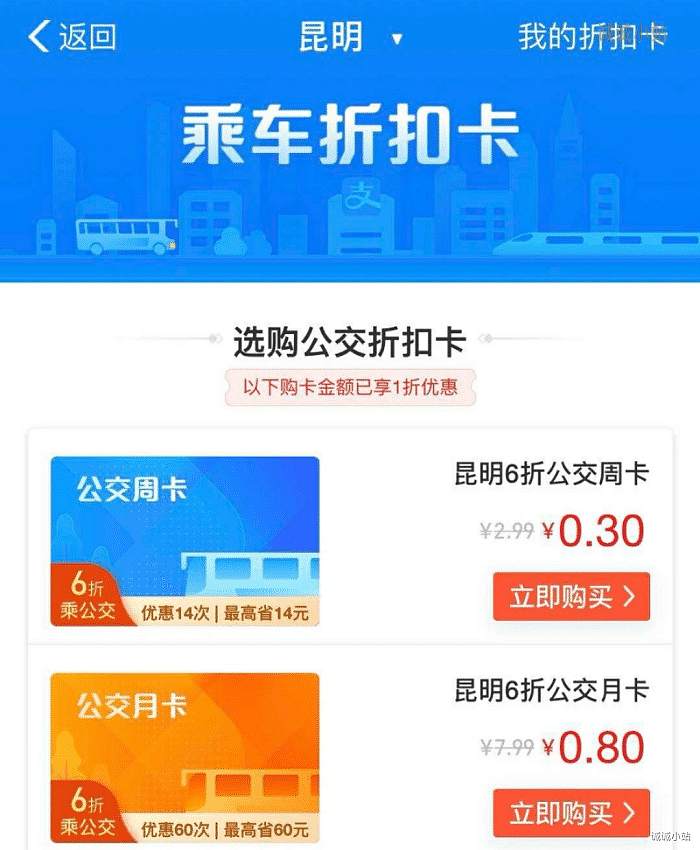Buy the 昆明6折公交周卡 now

point(571,597)
